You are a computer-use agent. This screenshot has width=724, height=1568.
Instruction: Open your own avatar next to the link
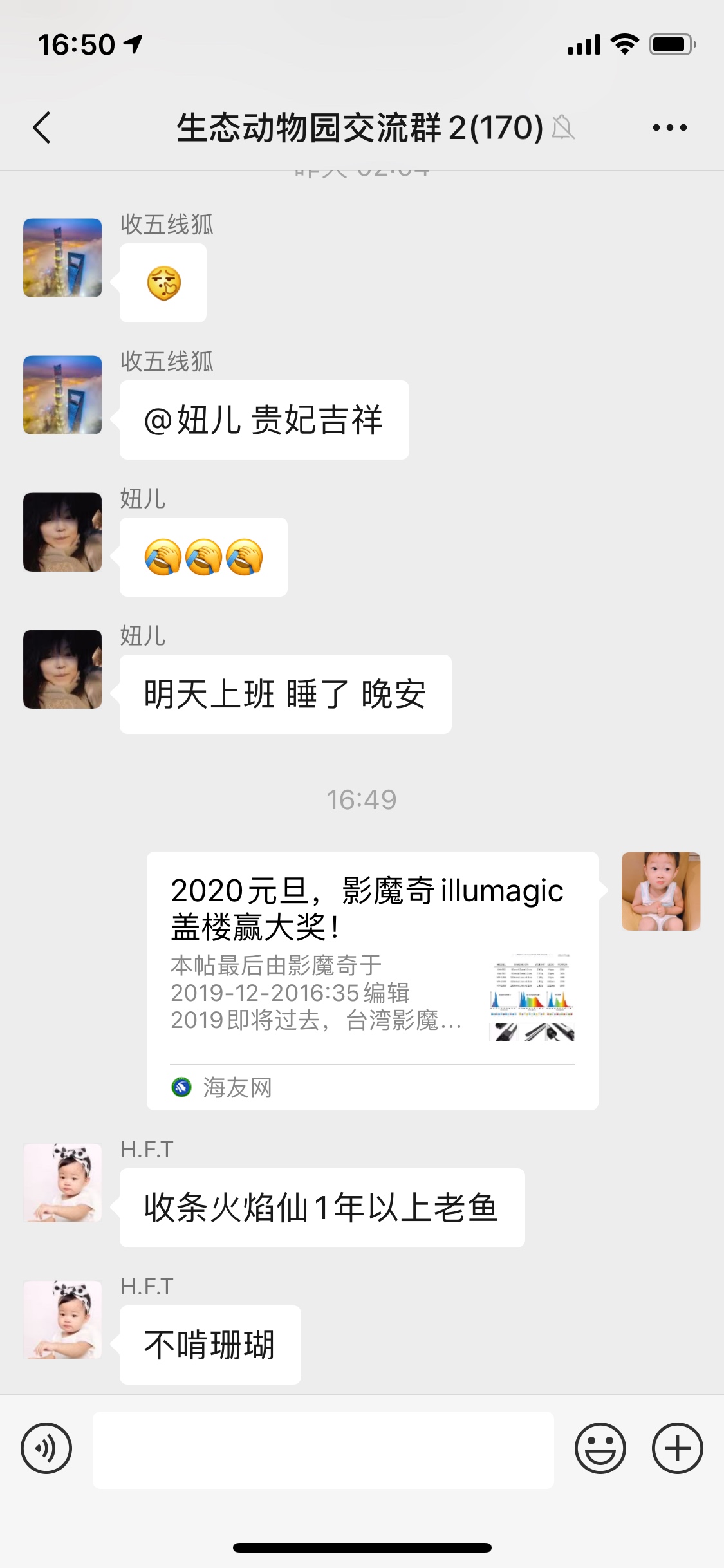point(660,891)
